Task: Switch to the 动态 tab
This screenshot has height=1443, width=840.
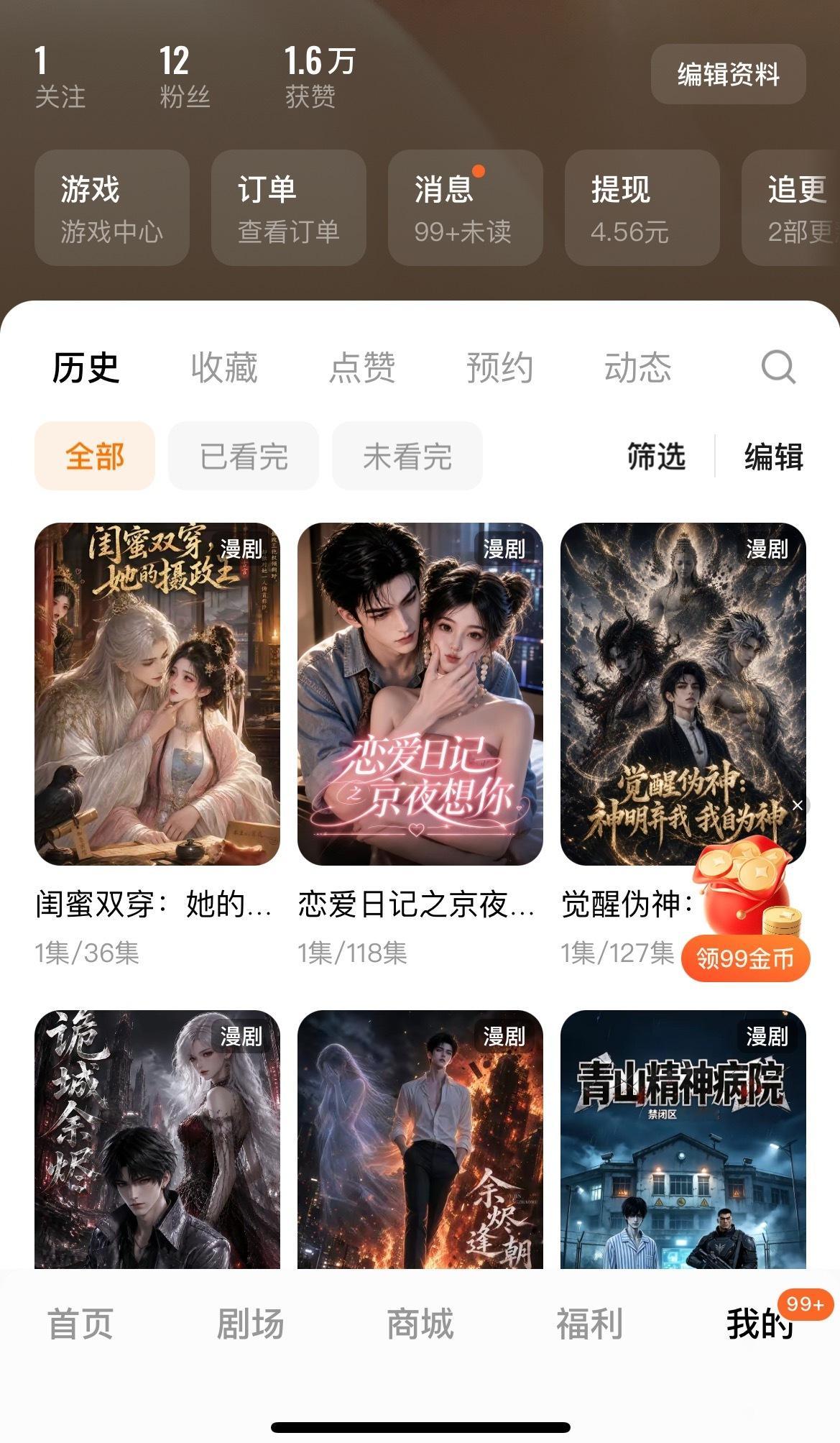Action: pyautogui.click(x=638, y=367)
